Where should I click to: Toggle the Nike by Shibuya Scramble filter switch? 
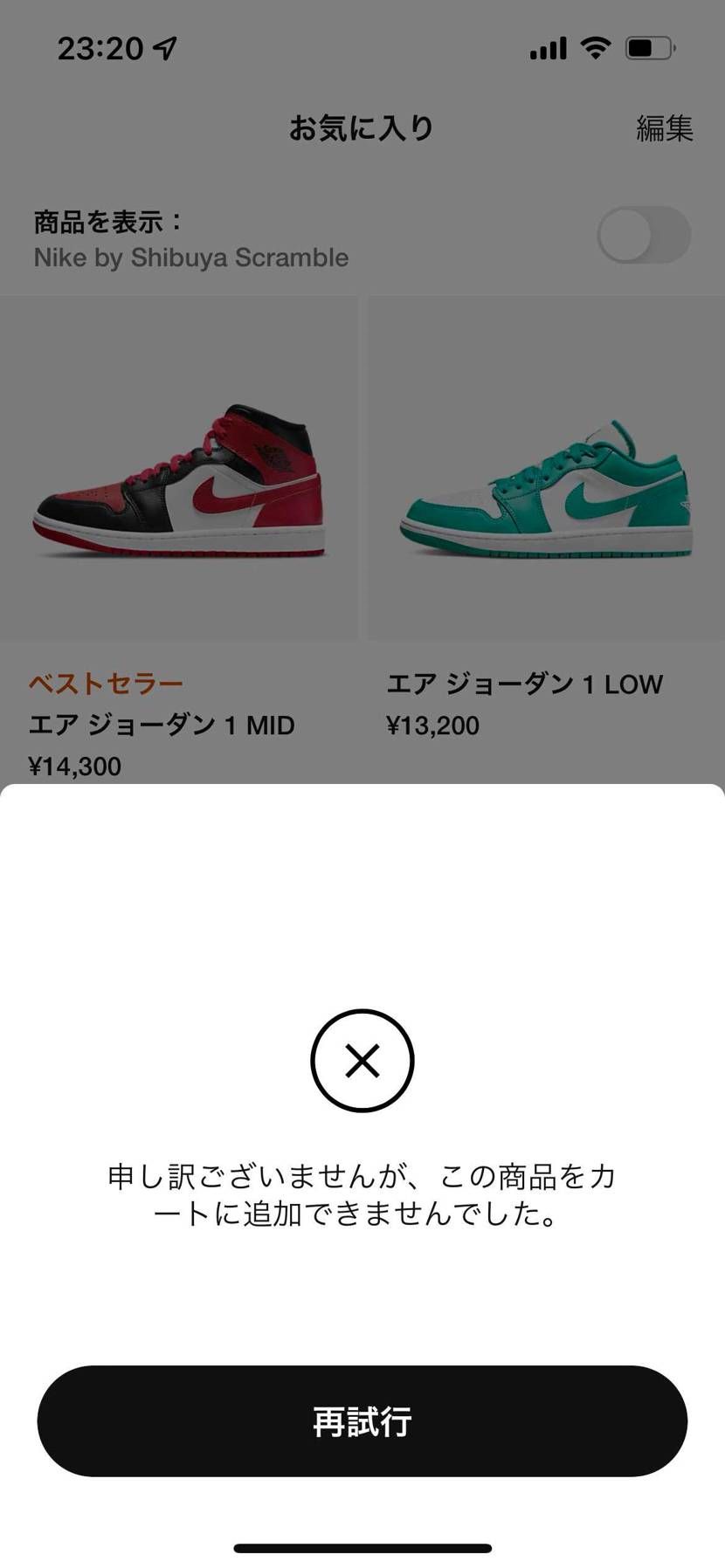[643, 234]
